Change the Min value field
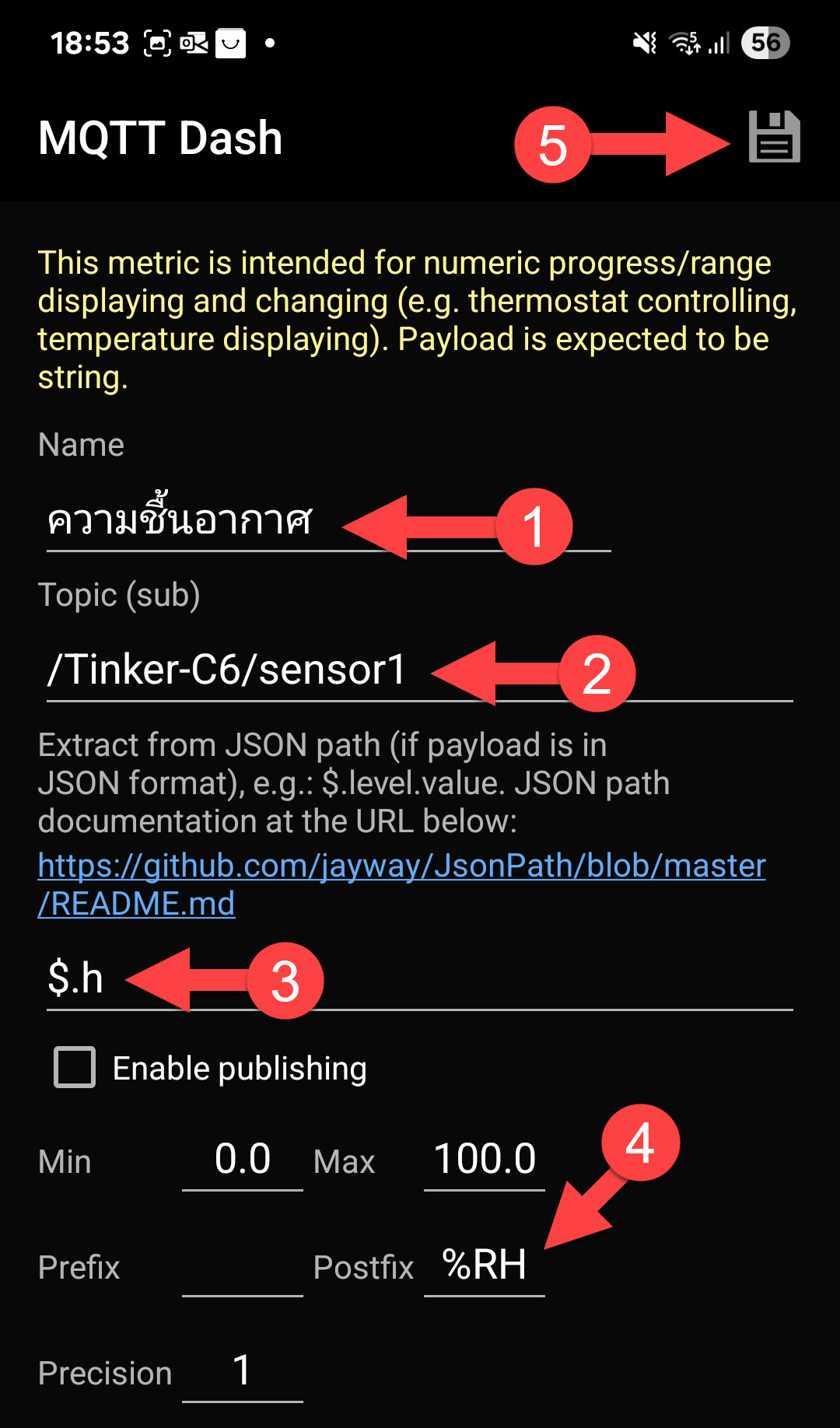The height and width of the screenshot is (1428, 840). click(243, 1160)
